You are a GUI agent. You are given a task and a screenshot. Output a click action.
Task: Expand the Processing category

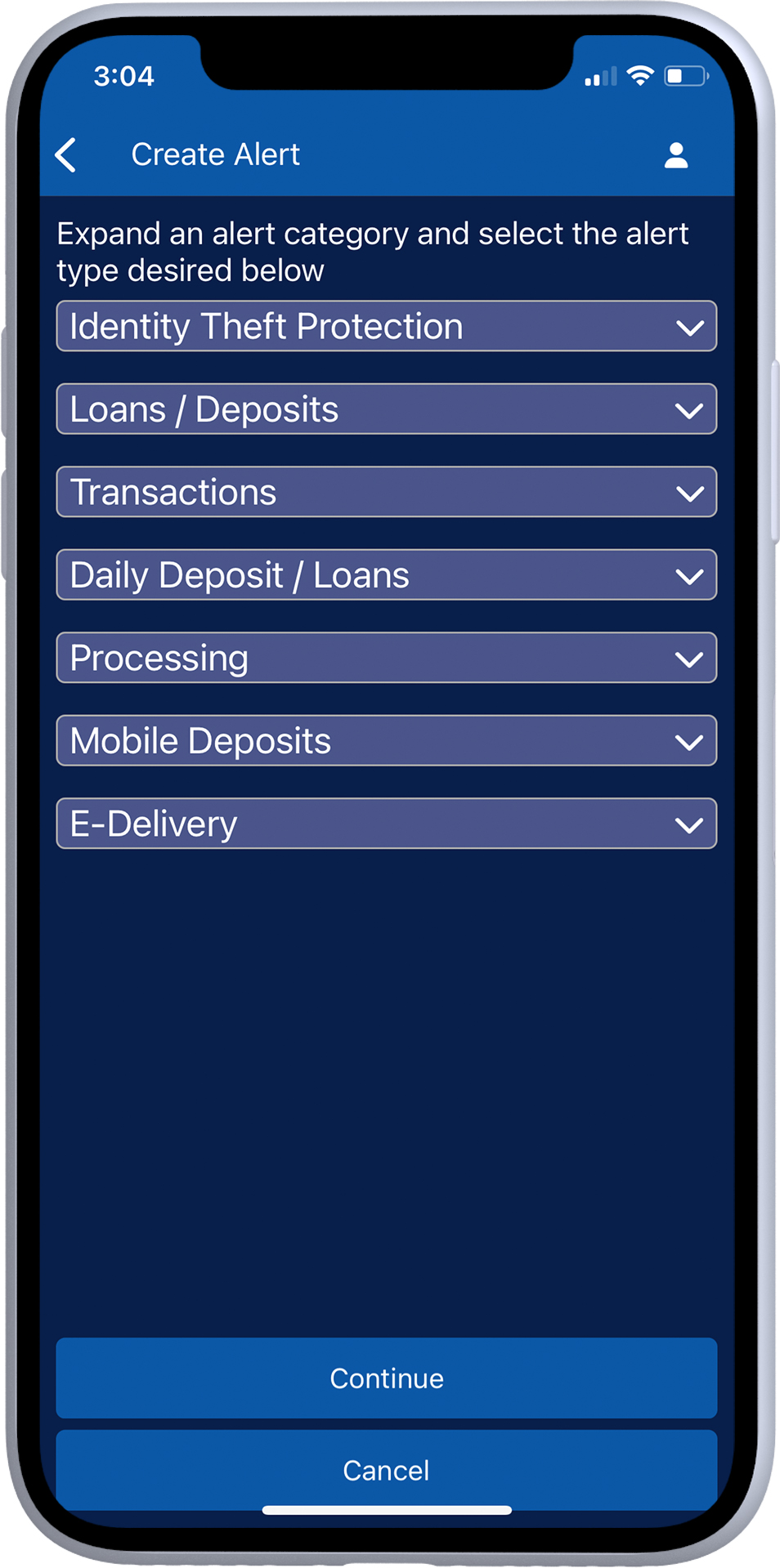click(387, 658)
